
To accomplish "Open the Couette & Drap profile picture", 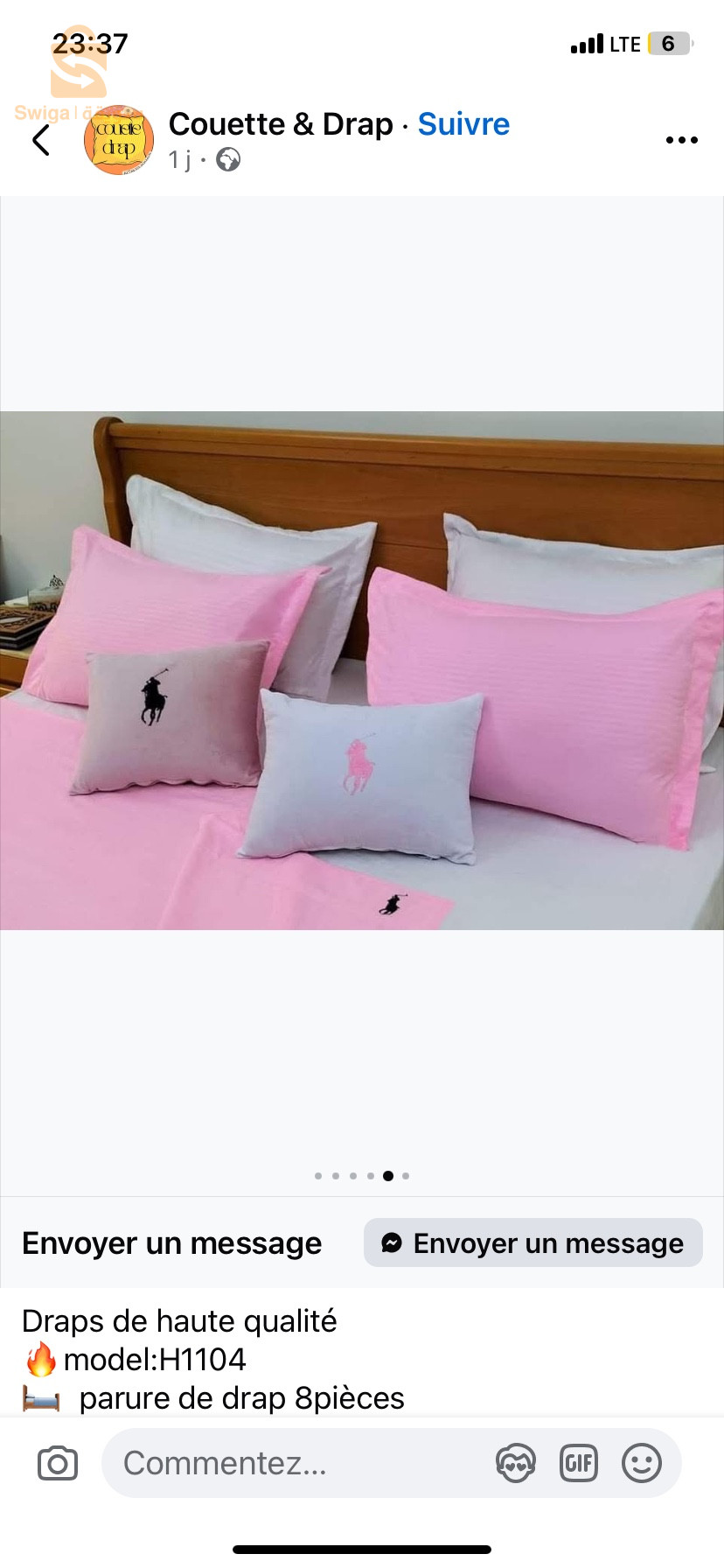I will coord(118,140).
